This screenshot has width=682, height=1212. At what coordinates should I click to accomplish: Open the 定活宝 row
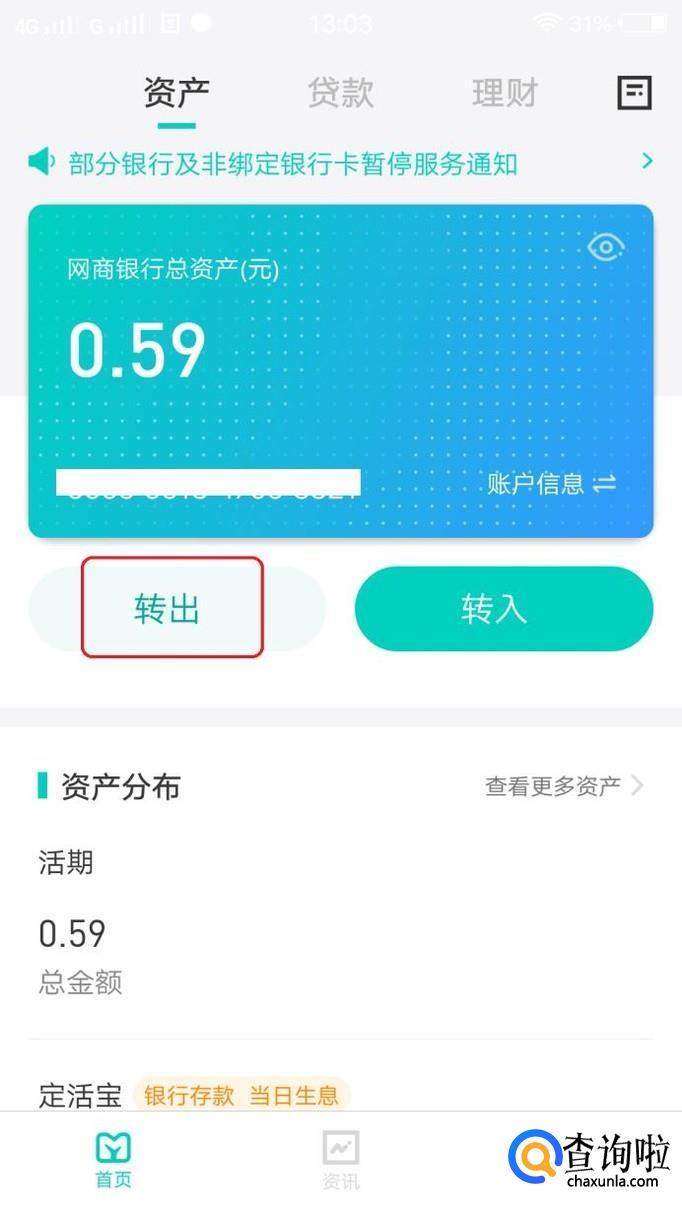coord(80,1094)
